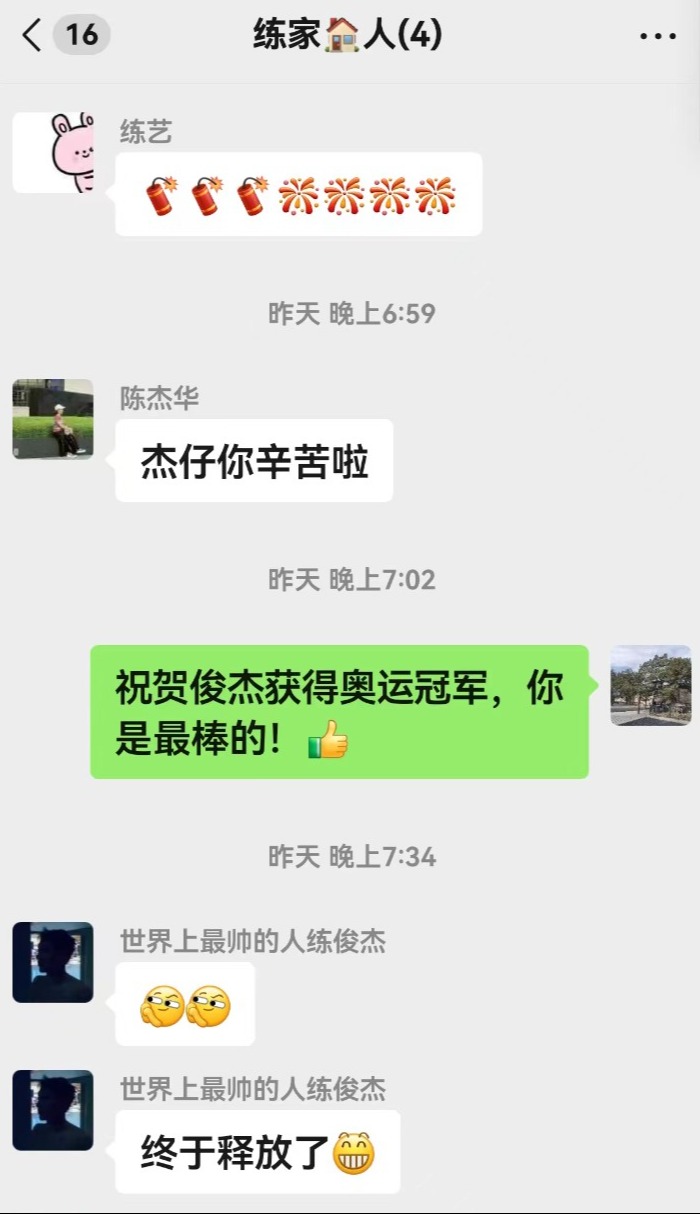This screenshot has height=1214, width=700.
Task: Open my own avatar beside the green message
Action: pos(651,685)
